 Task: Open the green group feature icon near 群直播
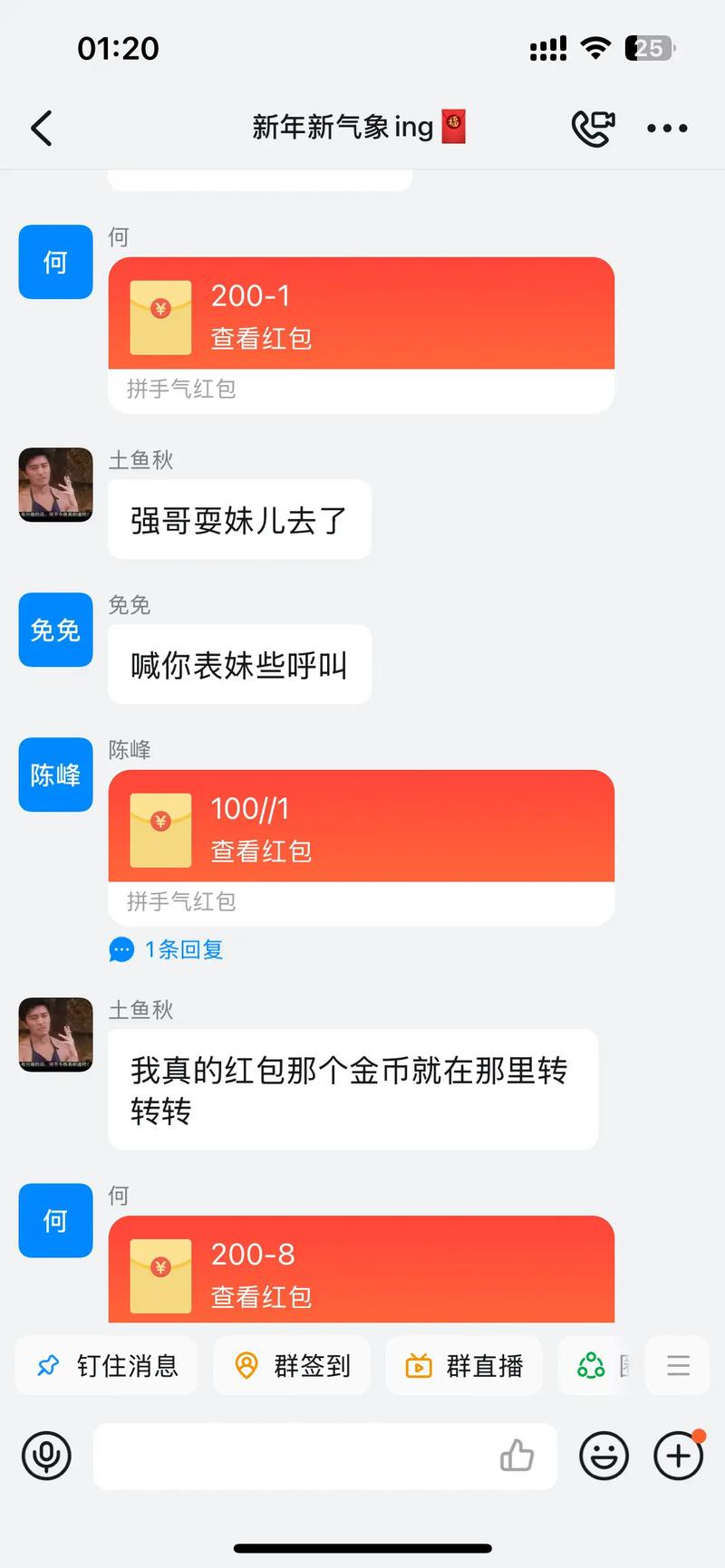[592, 1365]
